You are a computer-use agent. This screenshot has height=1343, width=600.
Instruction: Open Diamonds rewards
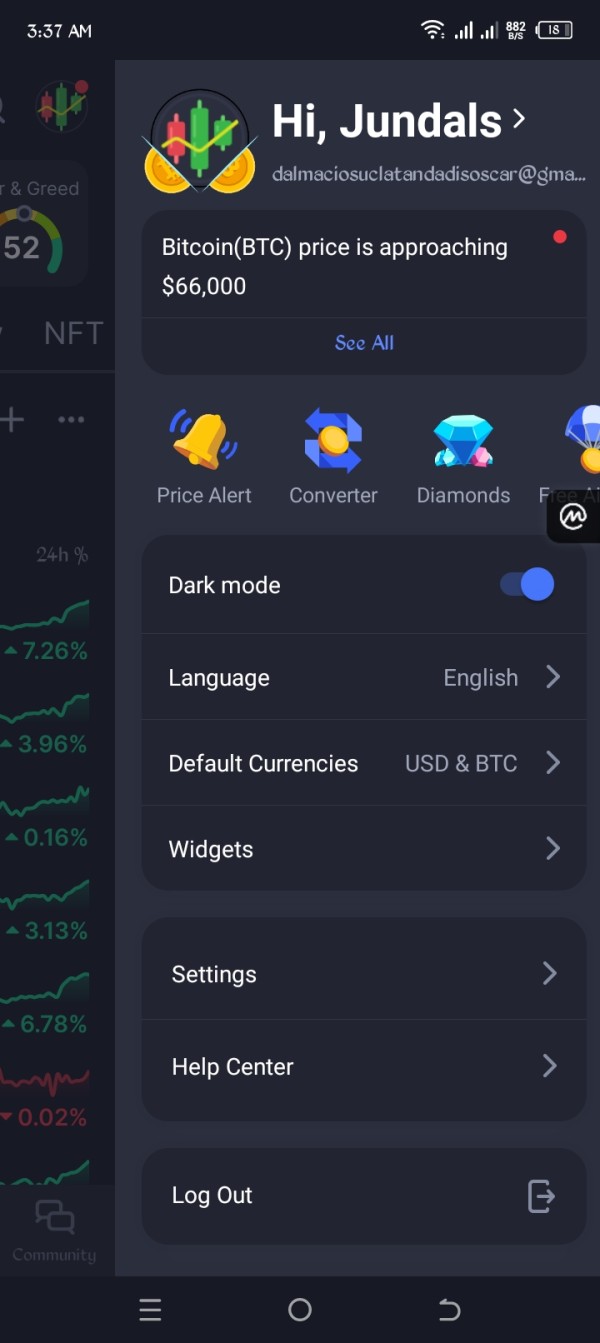(x=463, y=455)
